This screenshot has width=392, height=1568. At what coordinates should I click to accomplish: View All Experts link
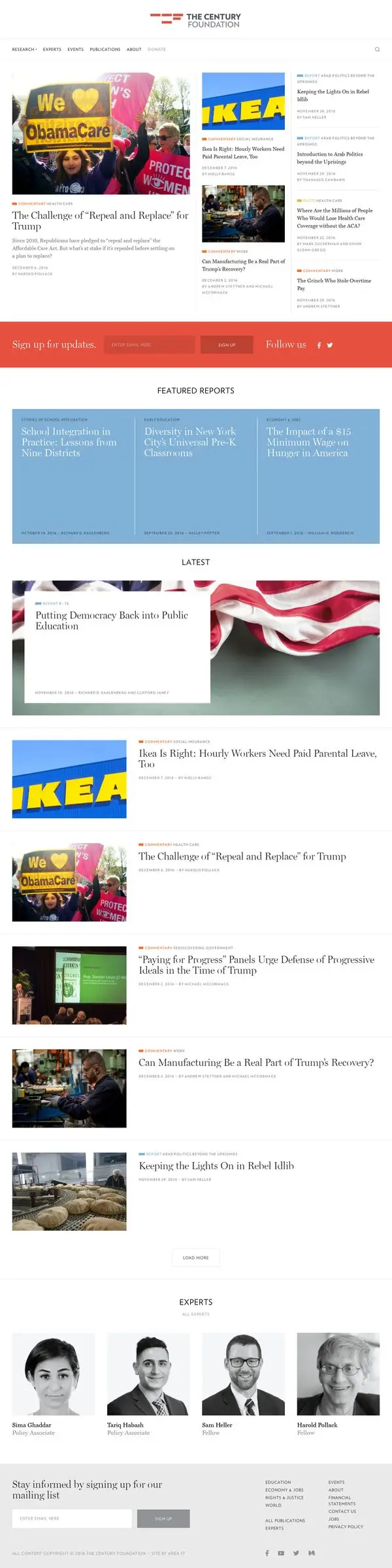(196, 1314)
